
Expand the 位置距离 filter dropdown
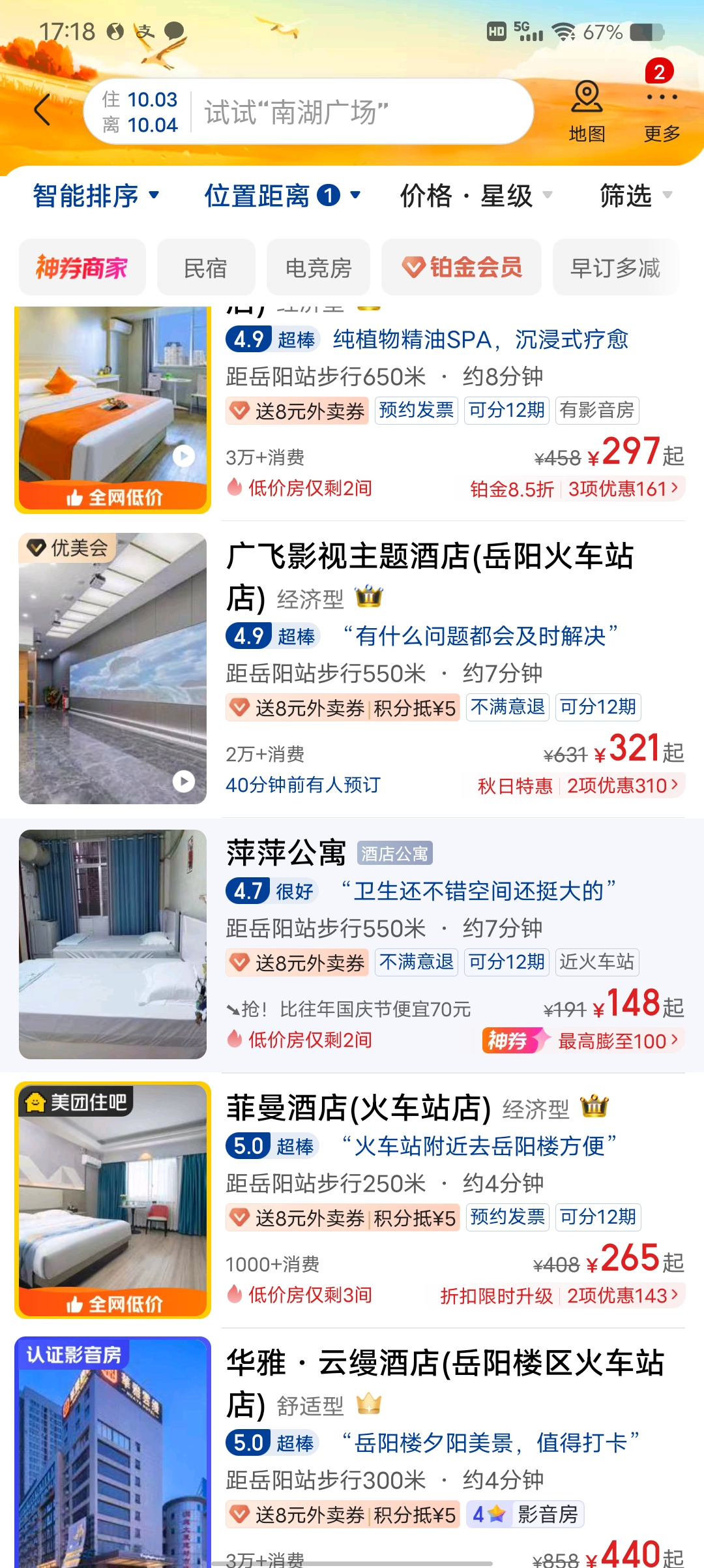coord(282,195)
